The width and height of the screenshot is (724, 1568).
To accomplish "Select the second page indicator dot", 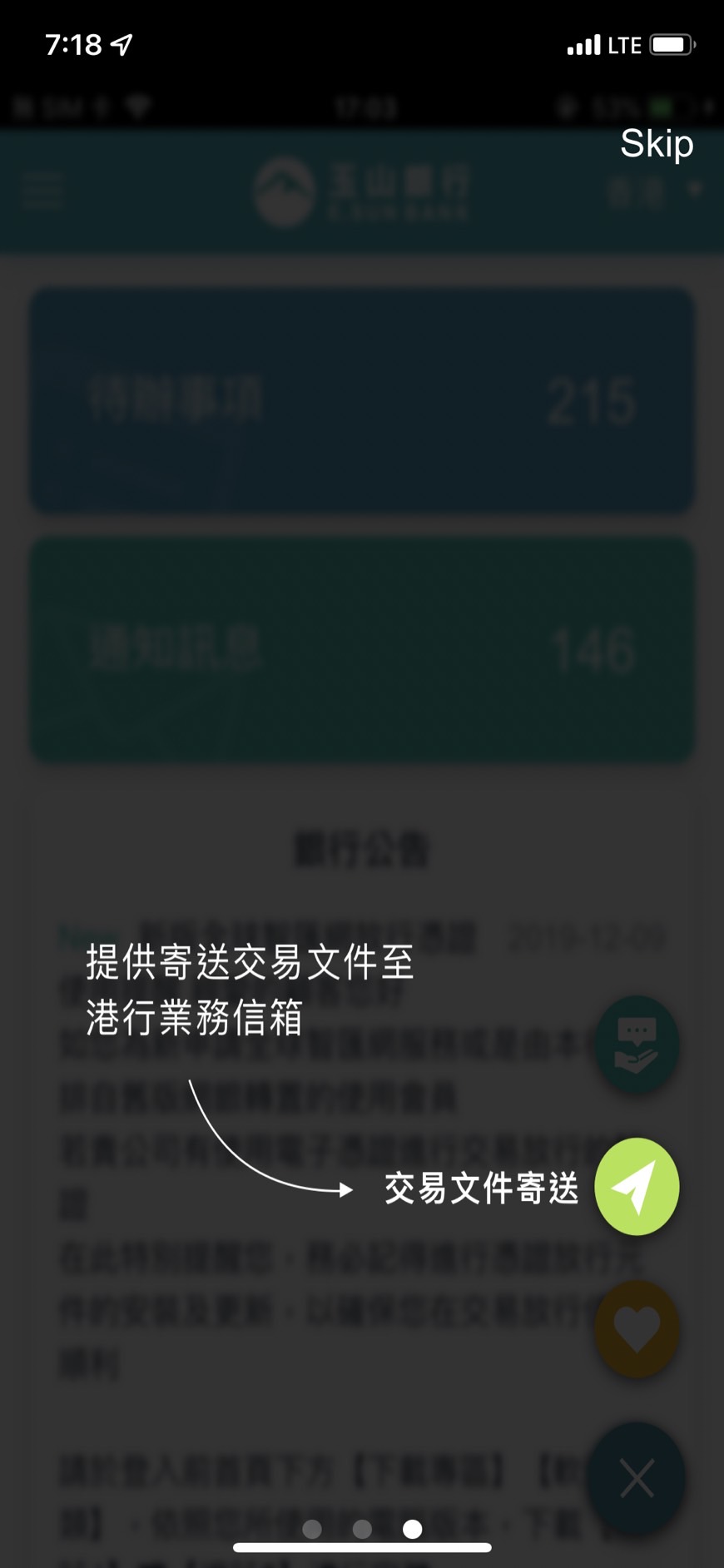I will tap(362, 1529).
